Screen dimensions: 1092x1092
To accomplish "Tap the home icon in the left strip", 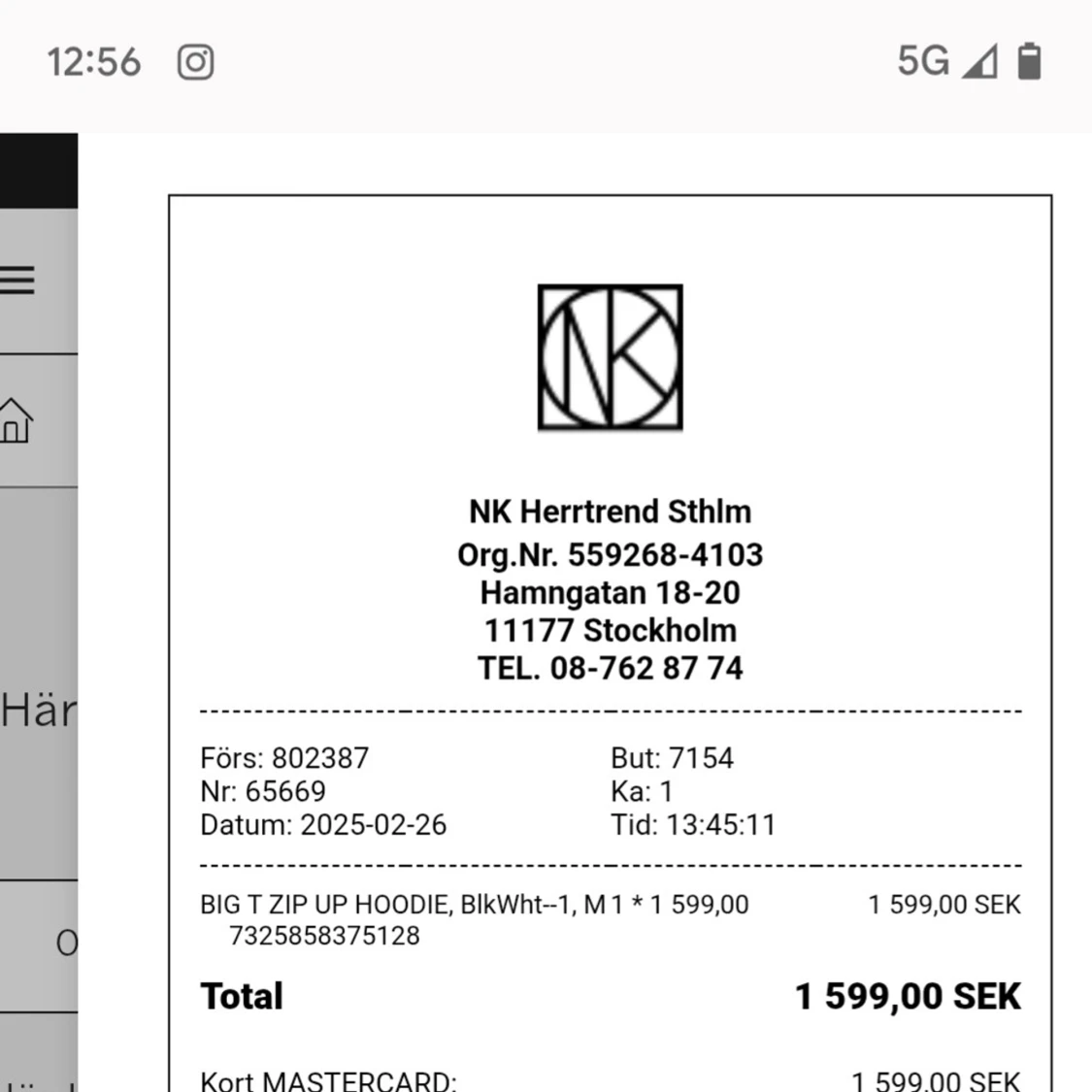I will (x=15, y=420).
